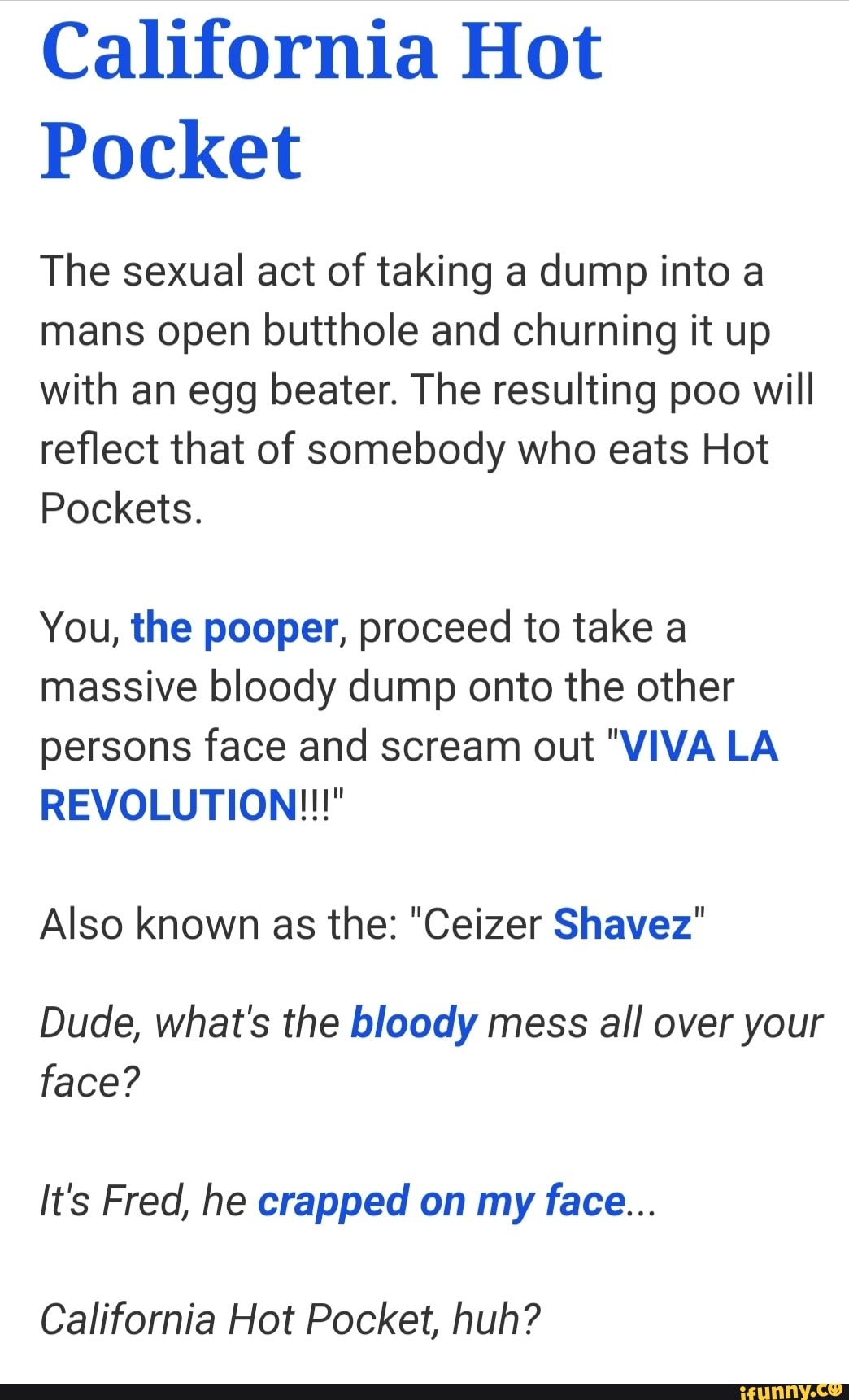Open the "bloody" link in the example
This screenshot has height=1400, width=849.
coord(413,1023)
